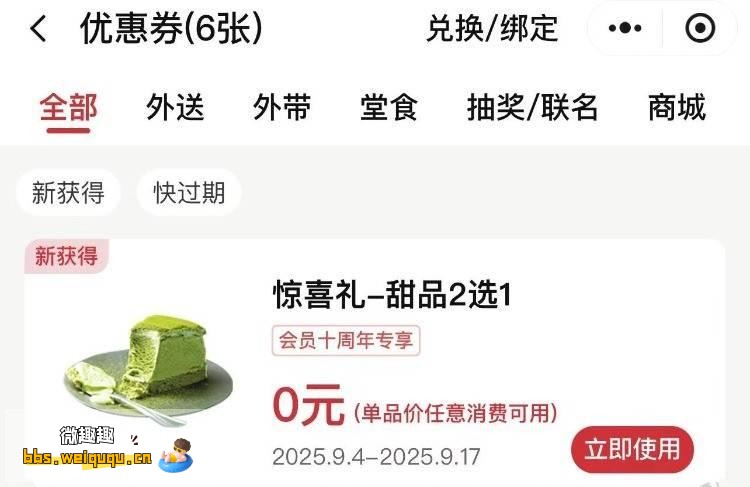Open the mini program more menu
750x487 pixels.
pos(625,29)
